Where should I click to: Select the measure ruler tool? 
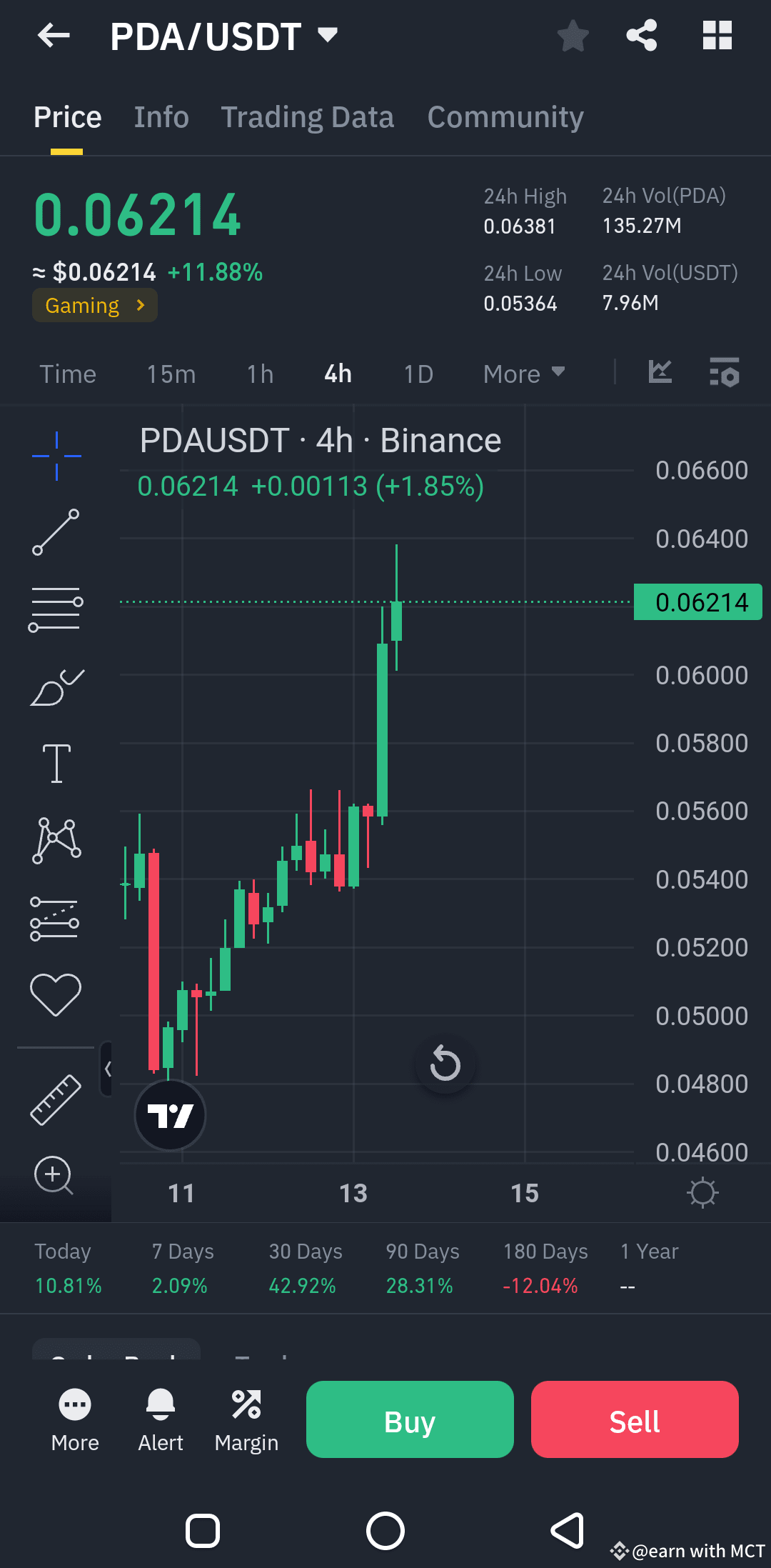[x=57, y=1100]
